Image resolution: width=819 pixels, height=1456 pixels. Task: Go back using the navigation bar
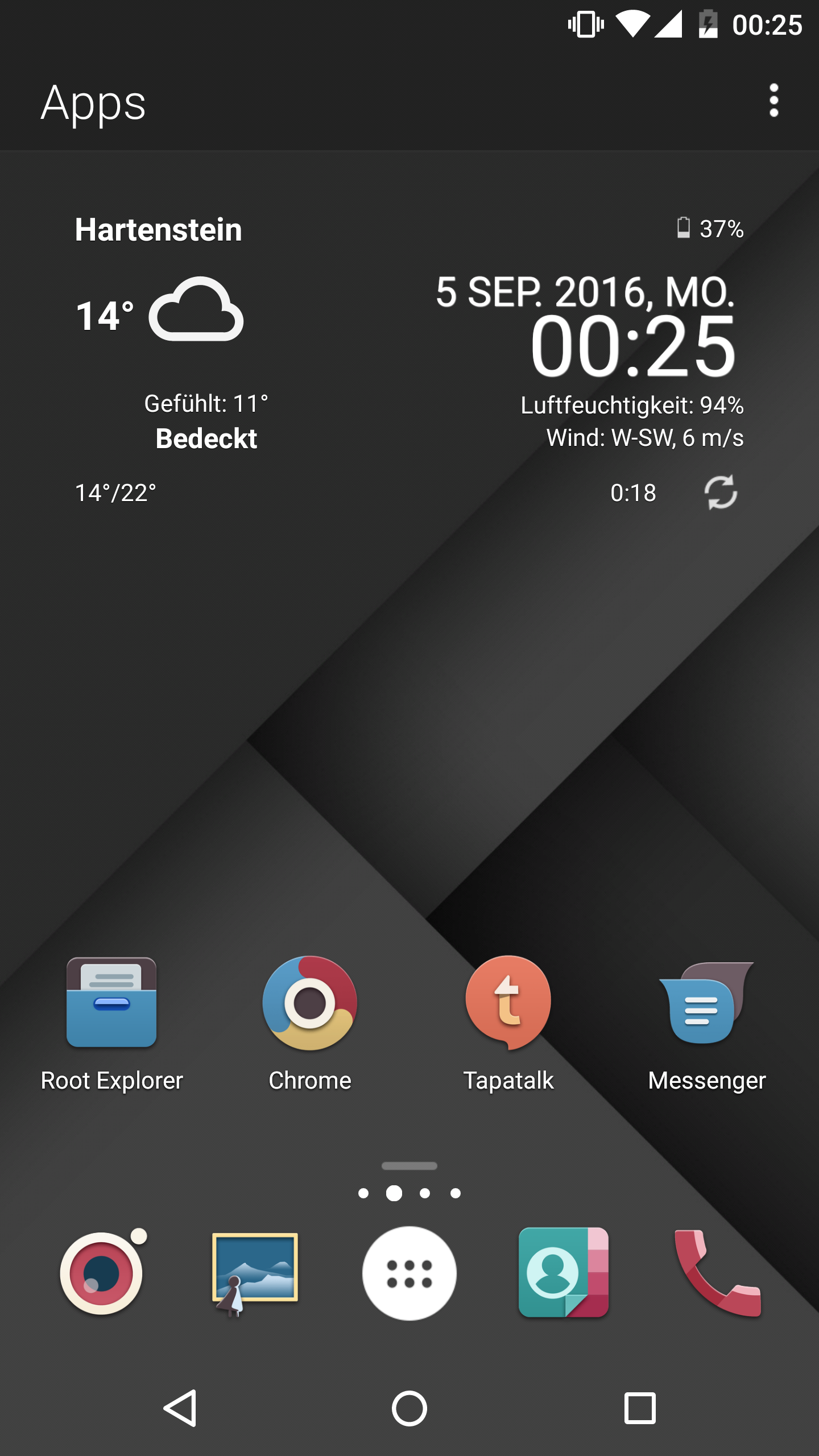pyautogui.click(x=181, y=1408)
